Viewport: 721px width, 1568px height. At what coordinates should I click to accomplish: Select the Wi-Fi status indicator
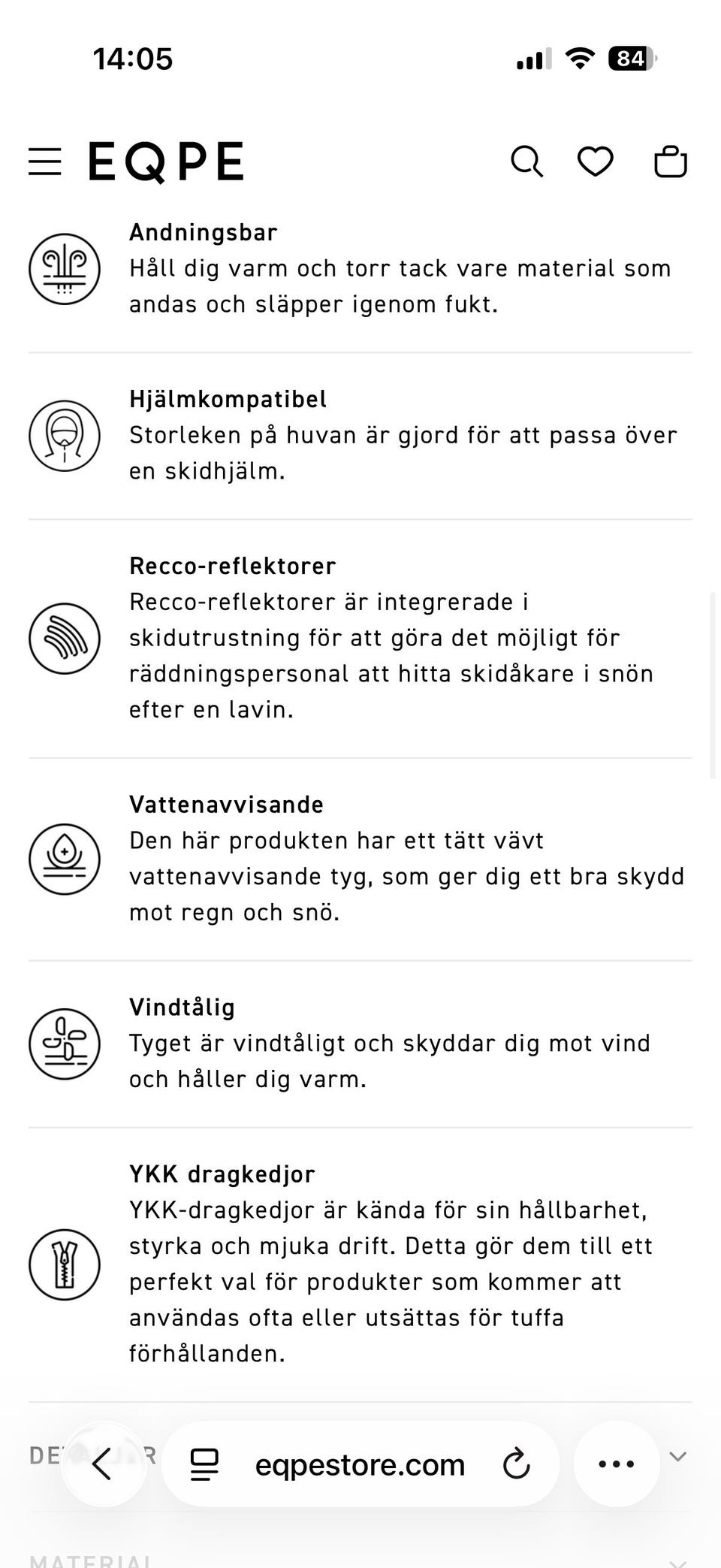[578, 59]
